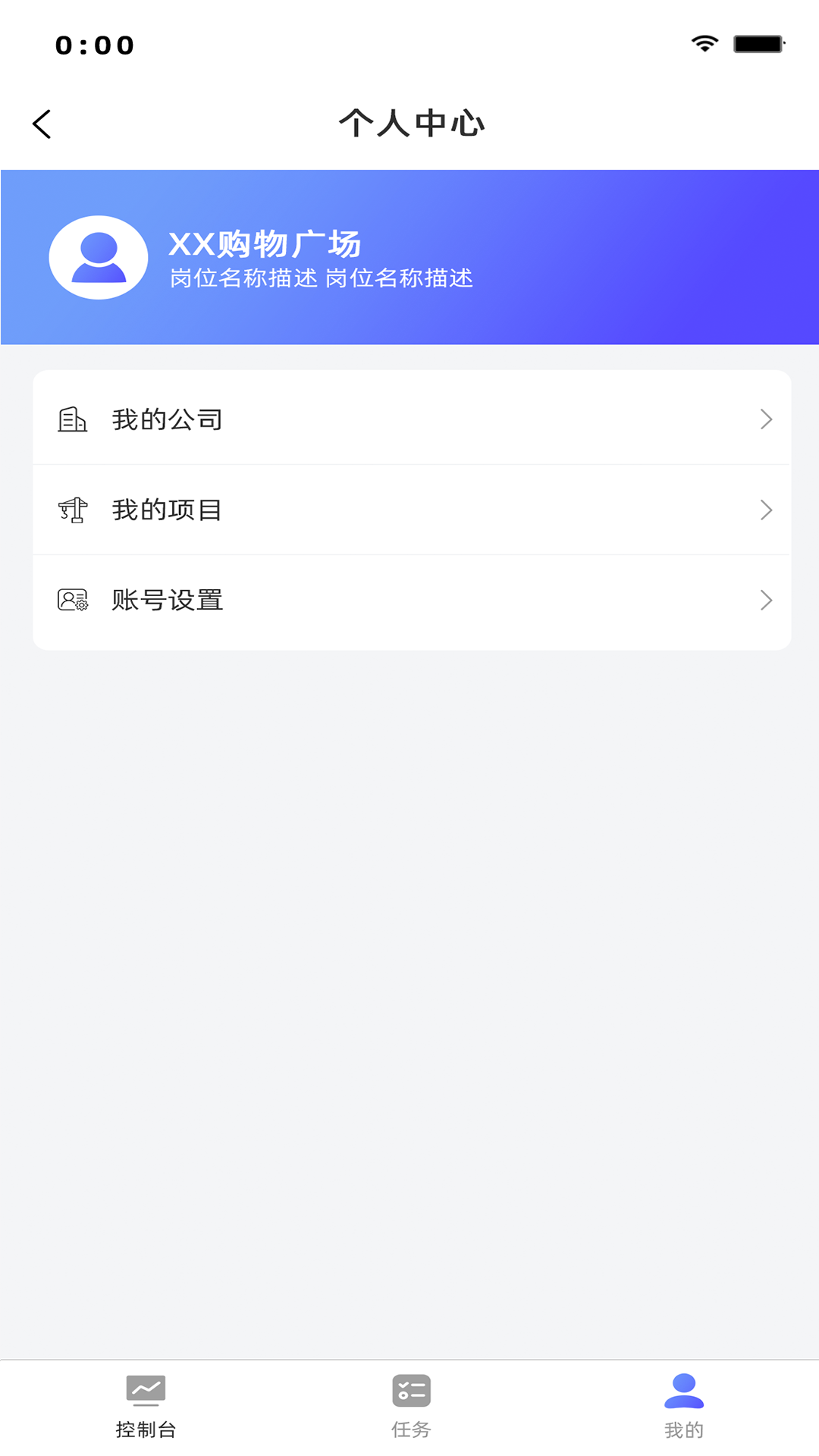Click the 我的项目 crane project icon
Screen dimensions: 819x1456
(x=72, y=510)
